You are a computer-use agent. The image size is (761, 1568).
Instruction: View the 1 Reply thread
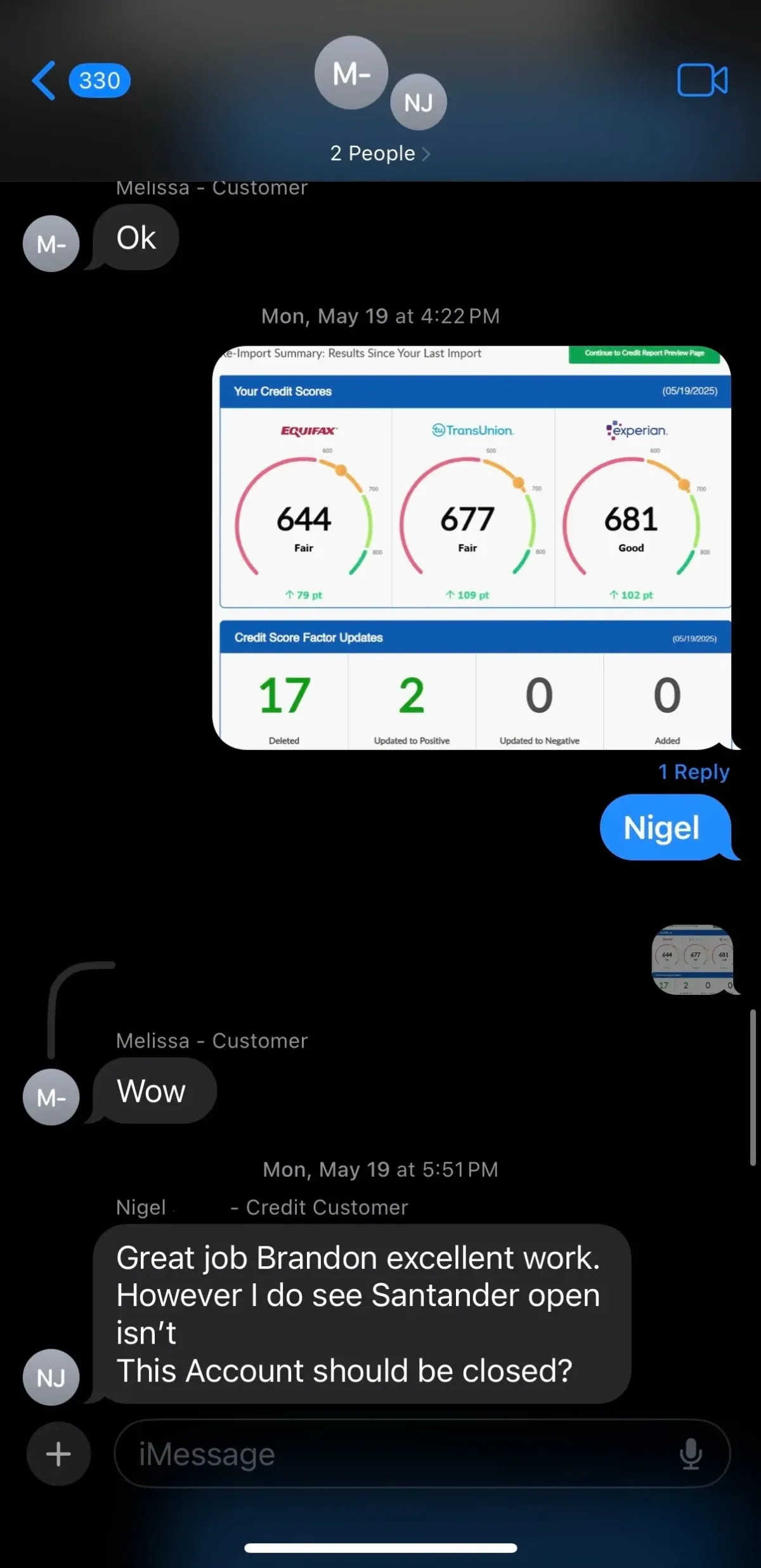coord(694,772)
